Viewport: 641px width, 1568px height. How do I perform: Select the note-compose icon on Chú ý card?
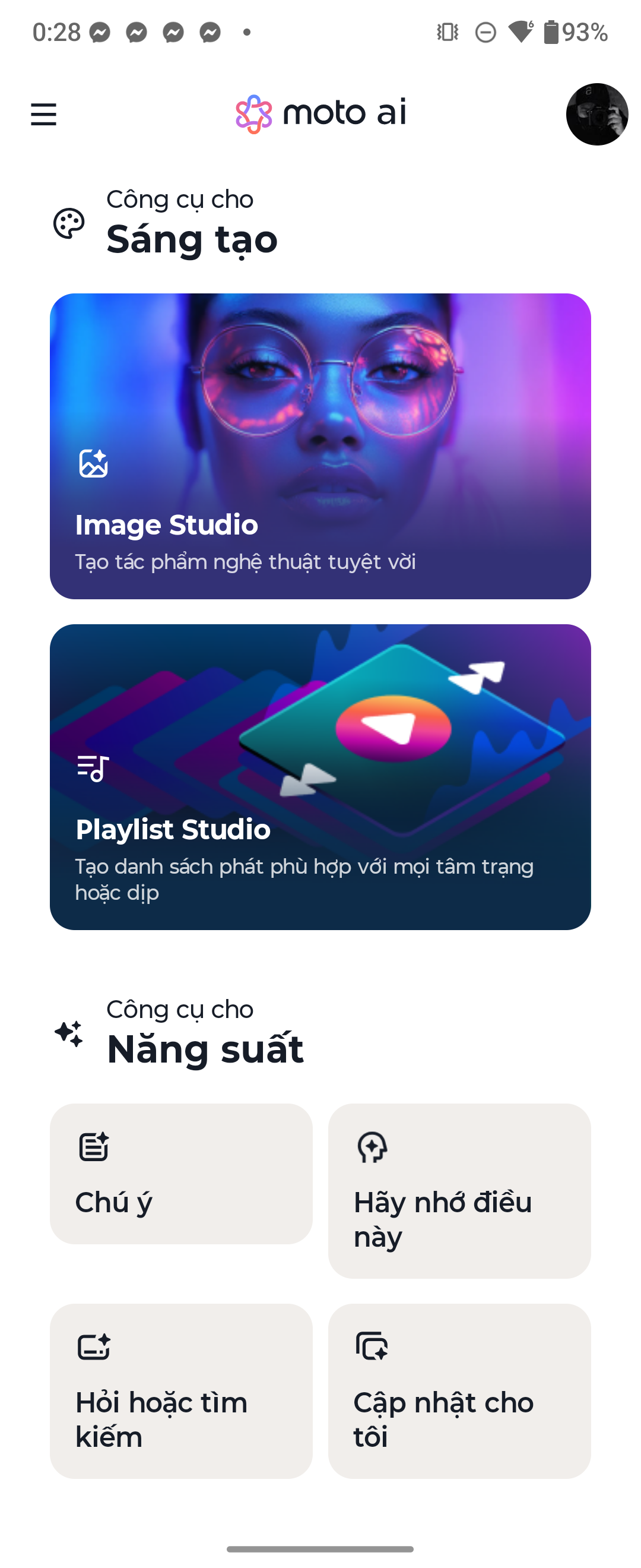pos(94,1147)
